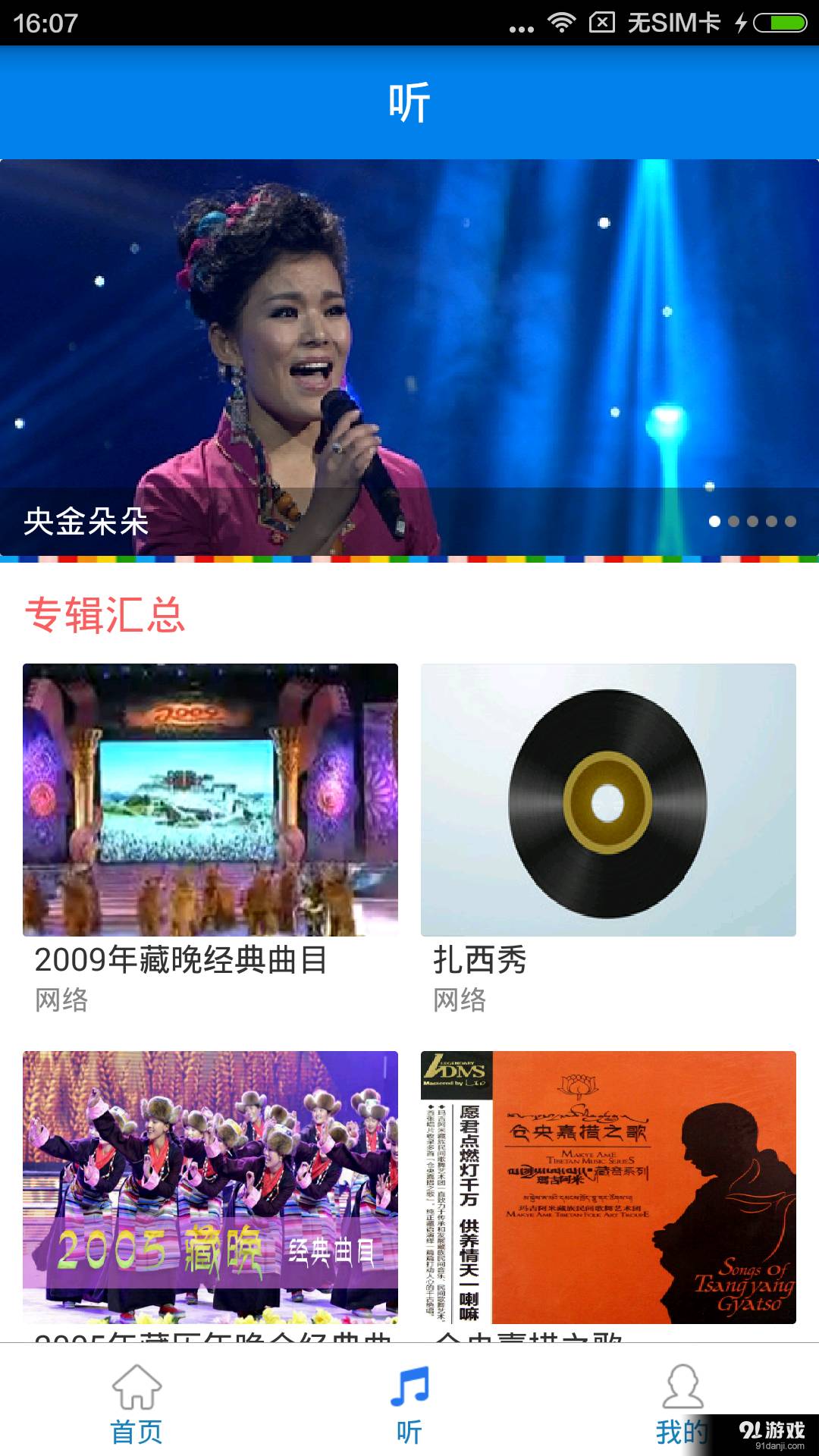Open the 仓央嘉措之歌 album
819x1456 pixels.
click(x=608, y=1187)
